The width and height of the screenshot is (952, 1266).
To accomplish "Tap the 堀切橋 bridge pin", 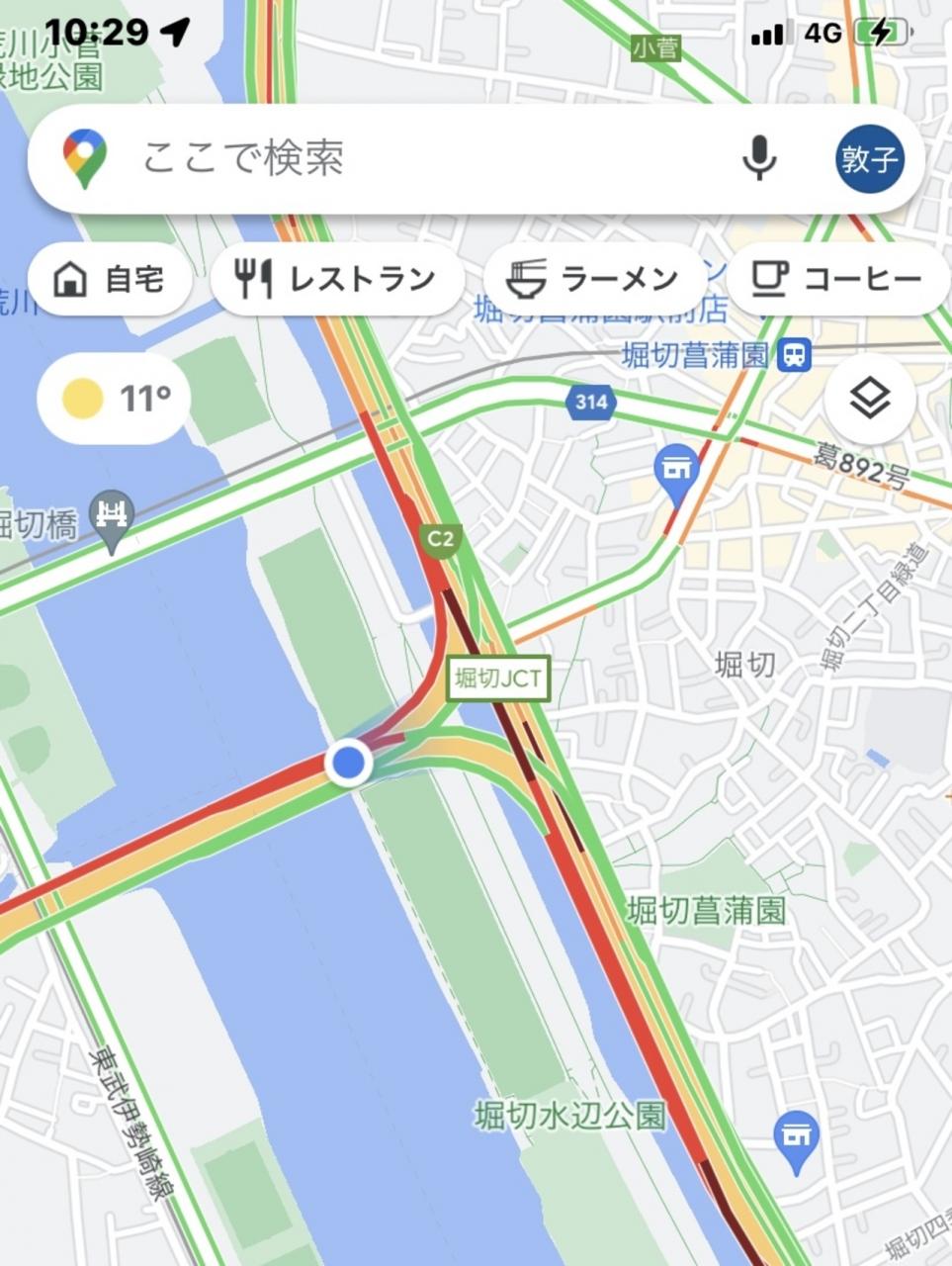I will pyautogui.click(x=112, y=520).
